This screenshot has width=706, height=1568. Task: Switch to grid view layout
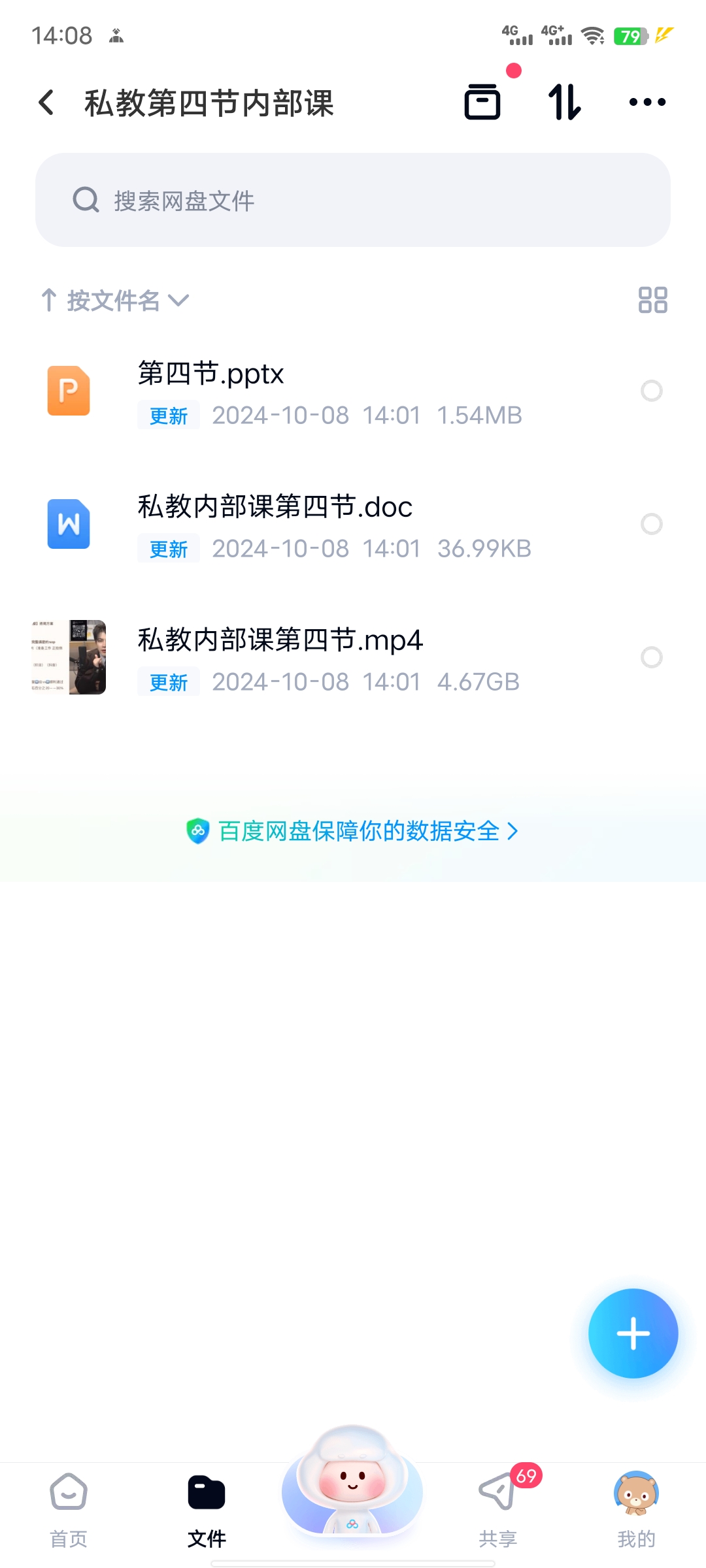point(652,301)
